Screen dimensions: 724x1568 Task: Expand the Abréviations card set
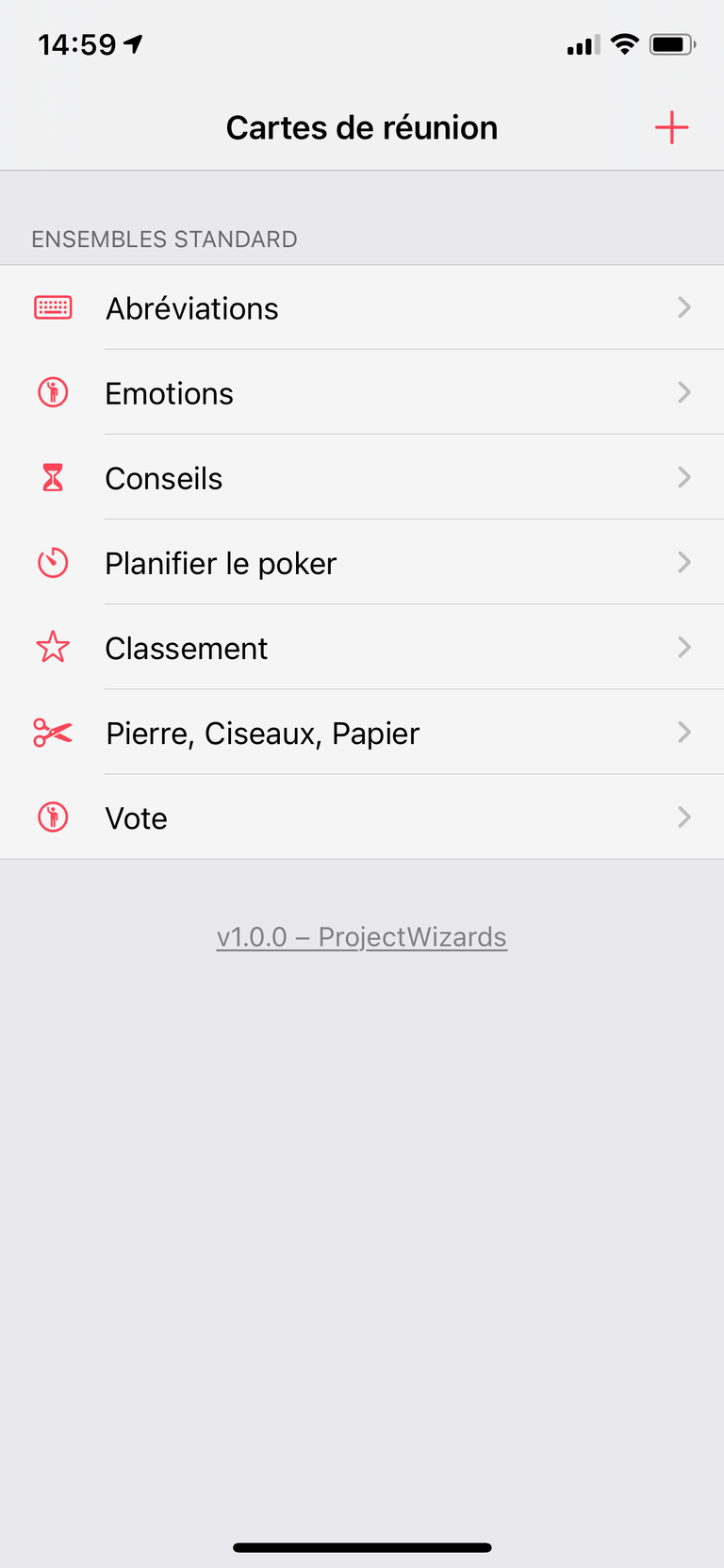point(683,307)
